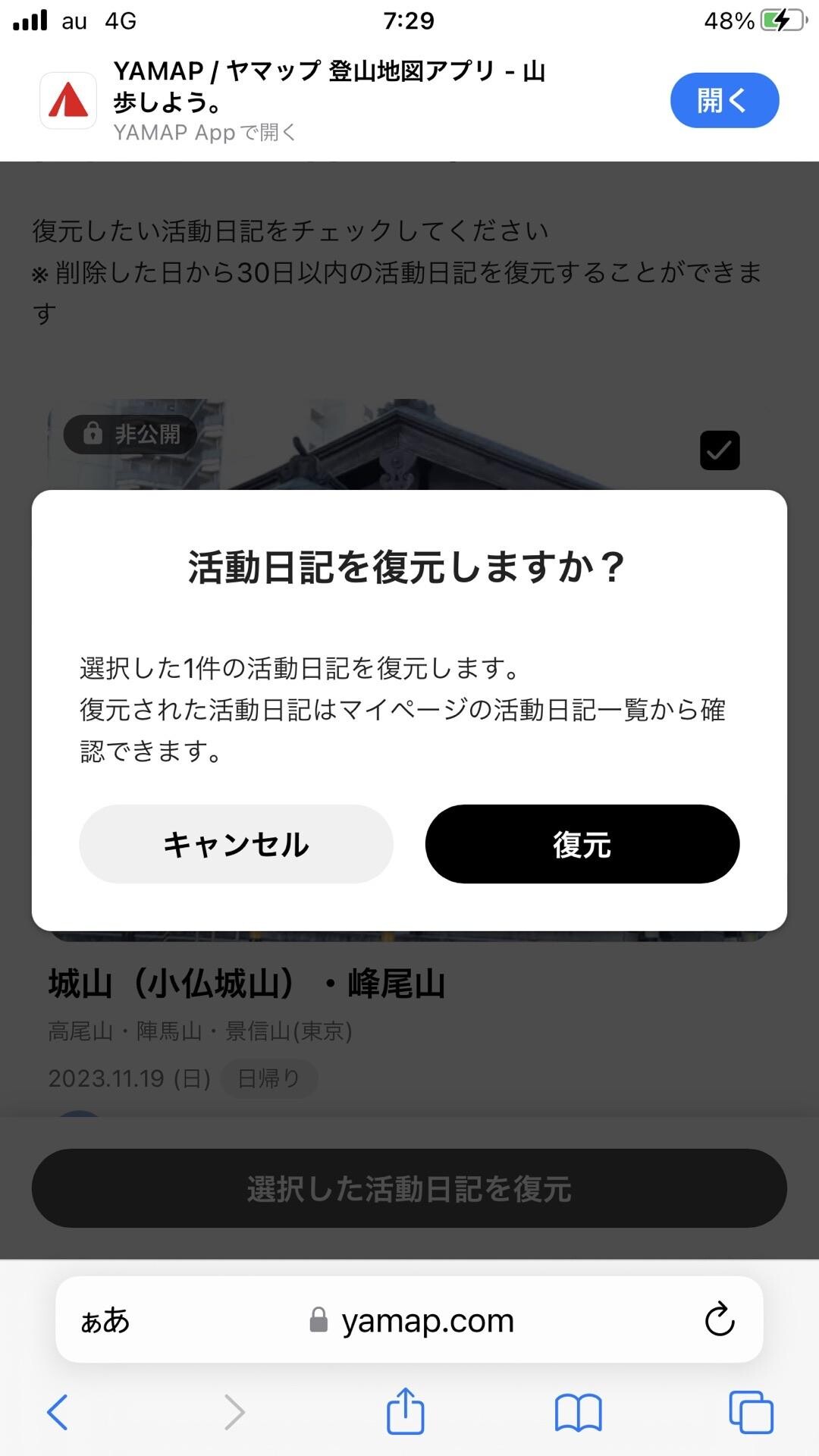The image size is (819, 1456).
Task: Confirm restore by tapping 復元
Action: [582, 844]
